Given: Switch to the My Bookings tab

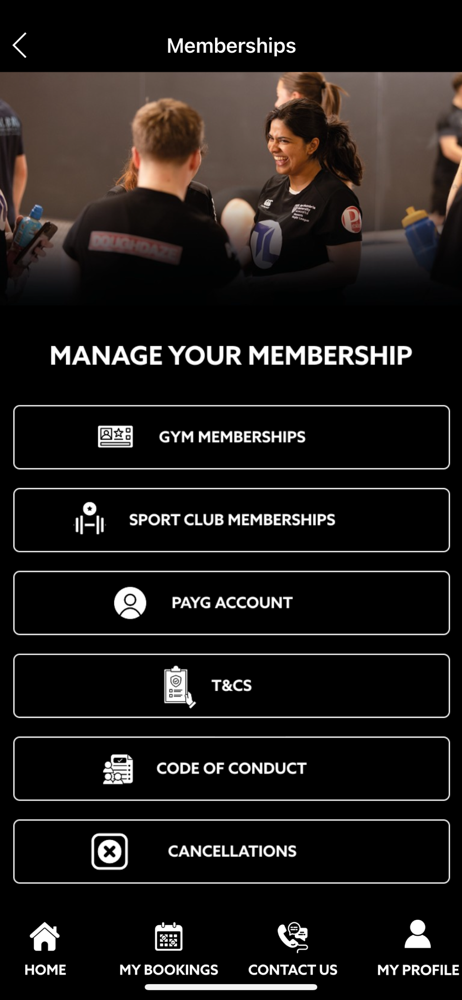Looking at the screenshot, I should 168,950.
